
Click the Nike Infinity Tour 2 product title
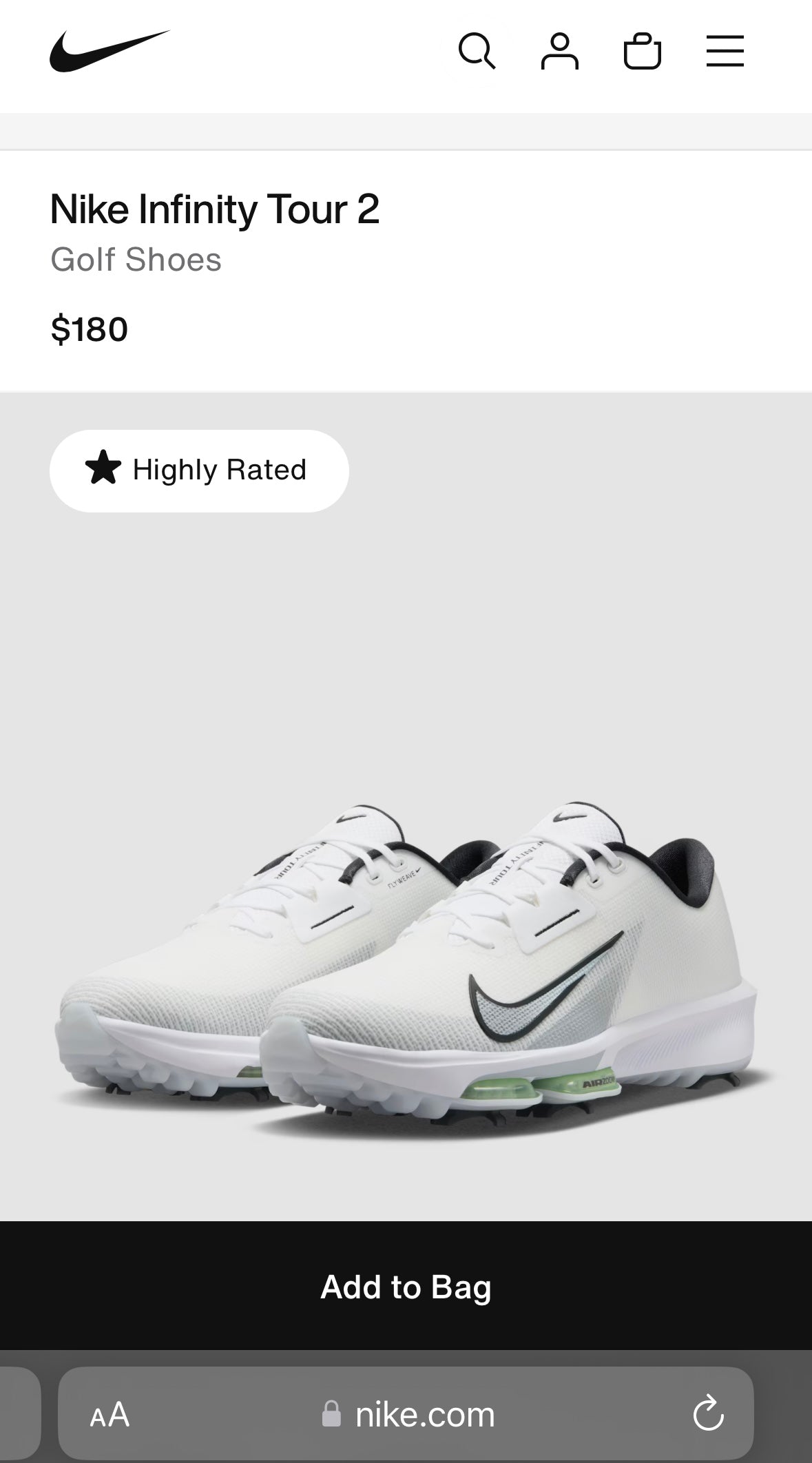[216, 211]
